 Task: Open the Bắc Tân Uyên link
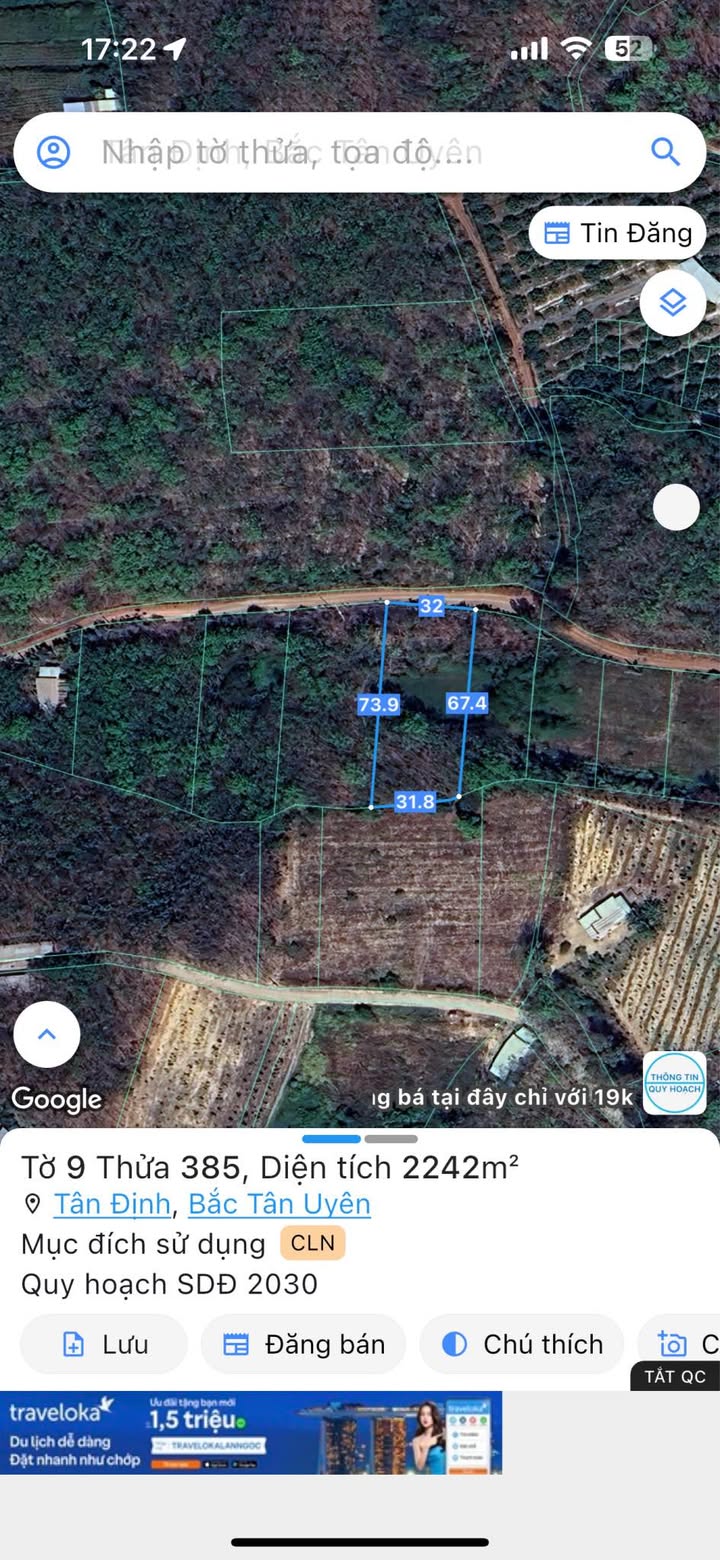(280, 1204)
